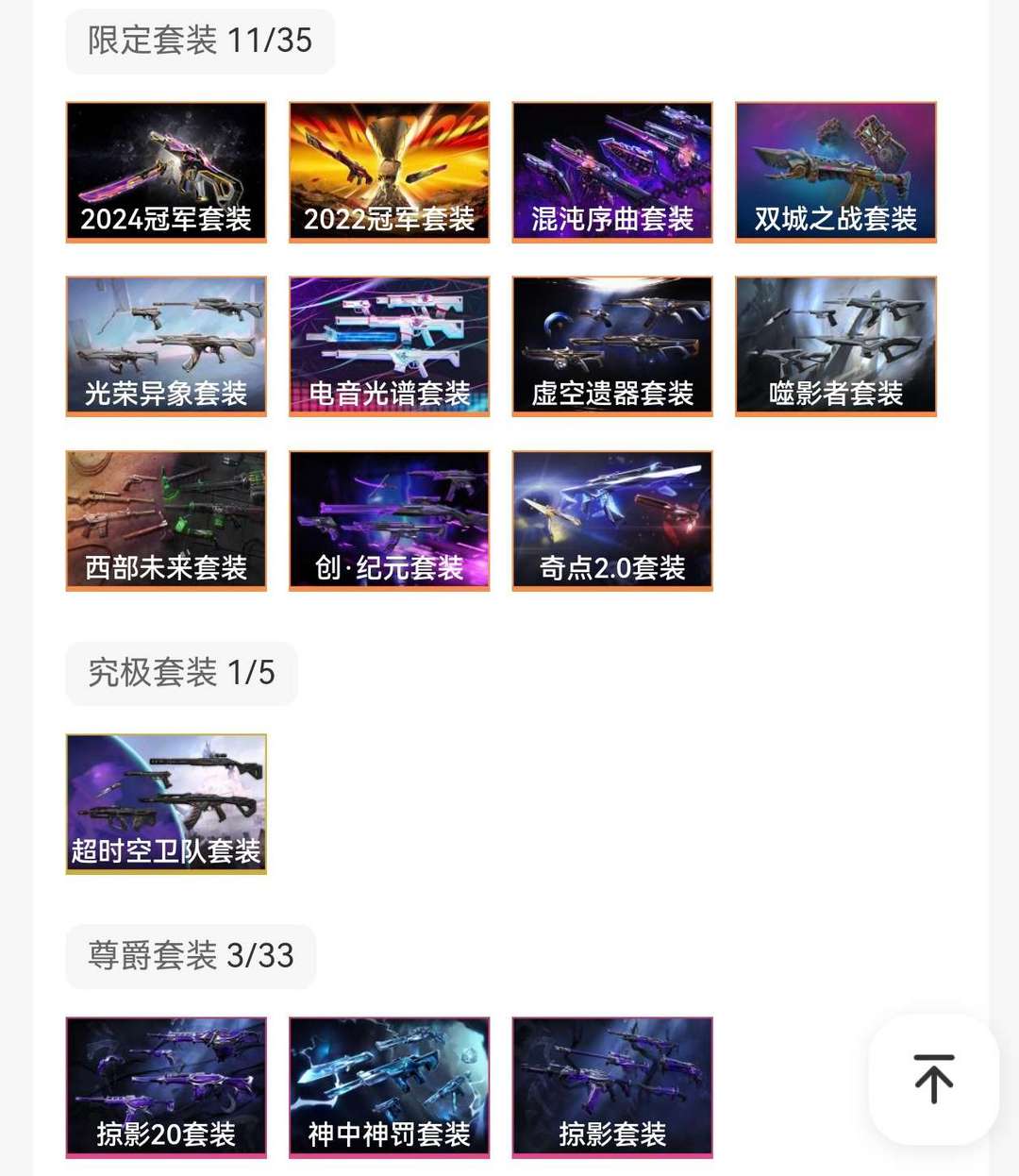View the 混沌序曲套装 bundle

pyautogui.click(x=612, y=172)
